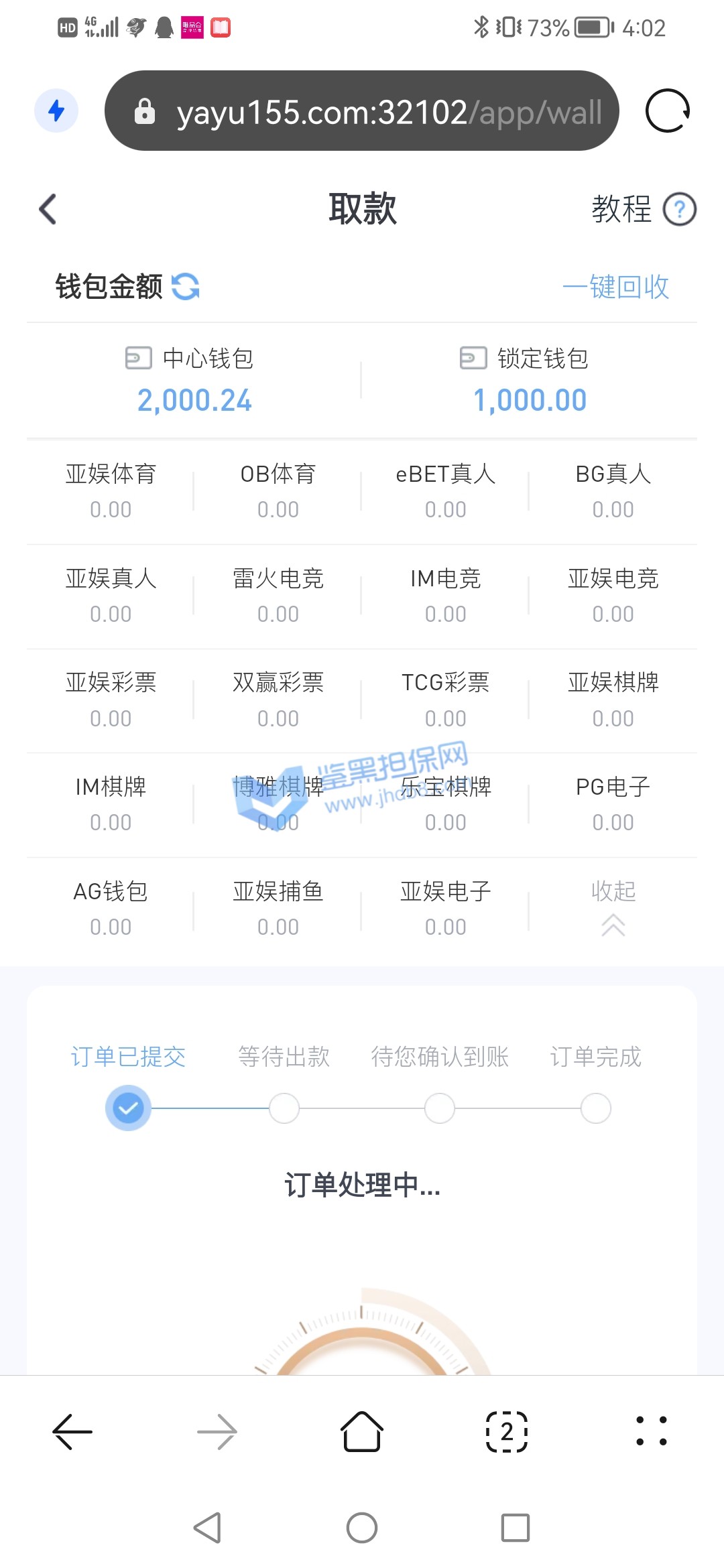
Task: Open the browser's more options menu
Action: click(651, 1431)
